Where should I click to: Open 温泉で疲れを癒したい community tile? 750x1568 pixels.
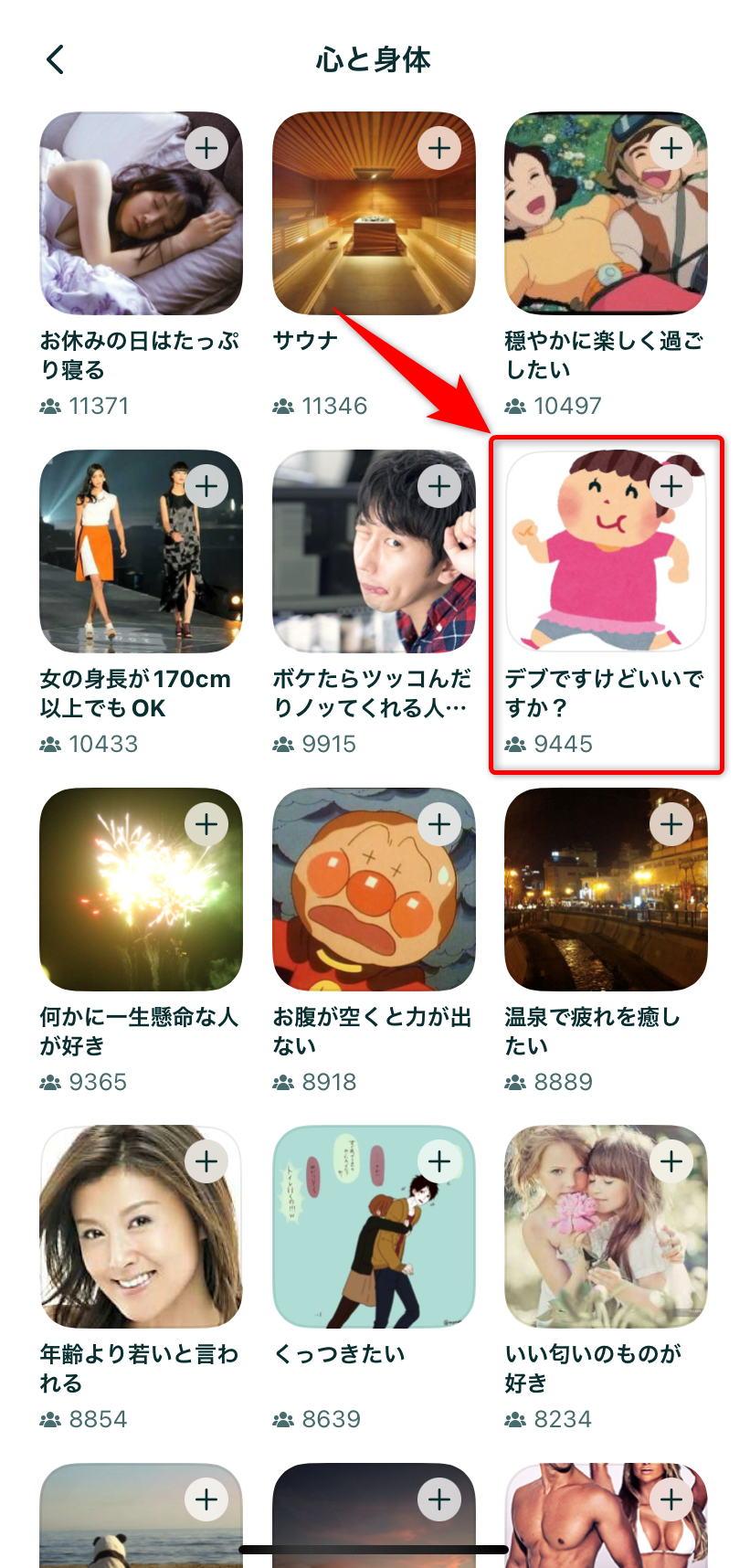coord(606,905)
